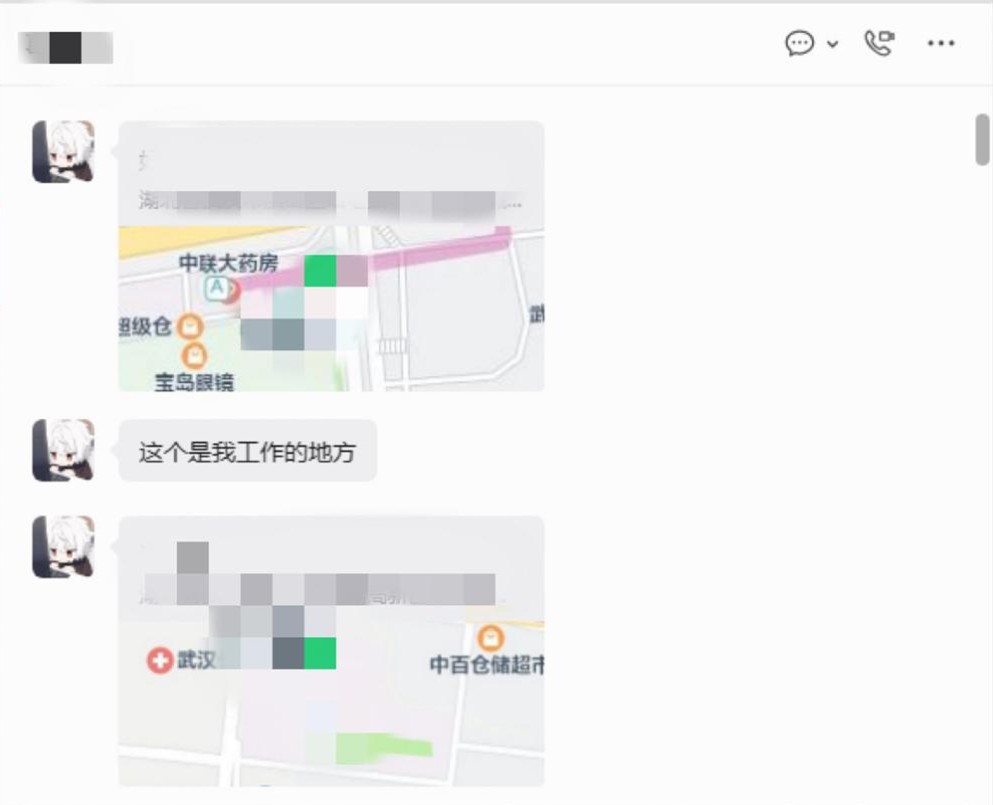Viewport: 993px width, 805px height.
Task: Start a voice or video call
Action: (x=879, y=43)
